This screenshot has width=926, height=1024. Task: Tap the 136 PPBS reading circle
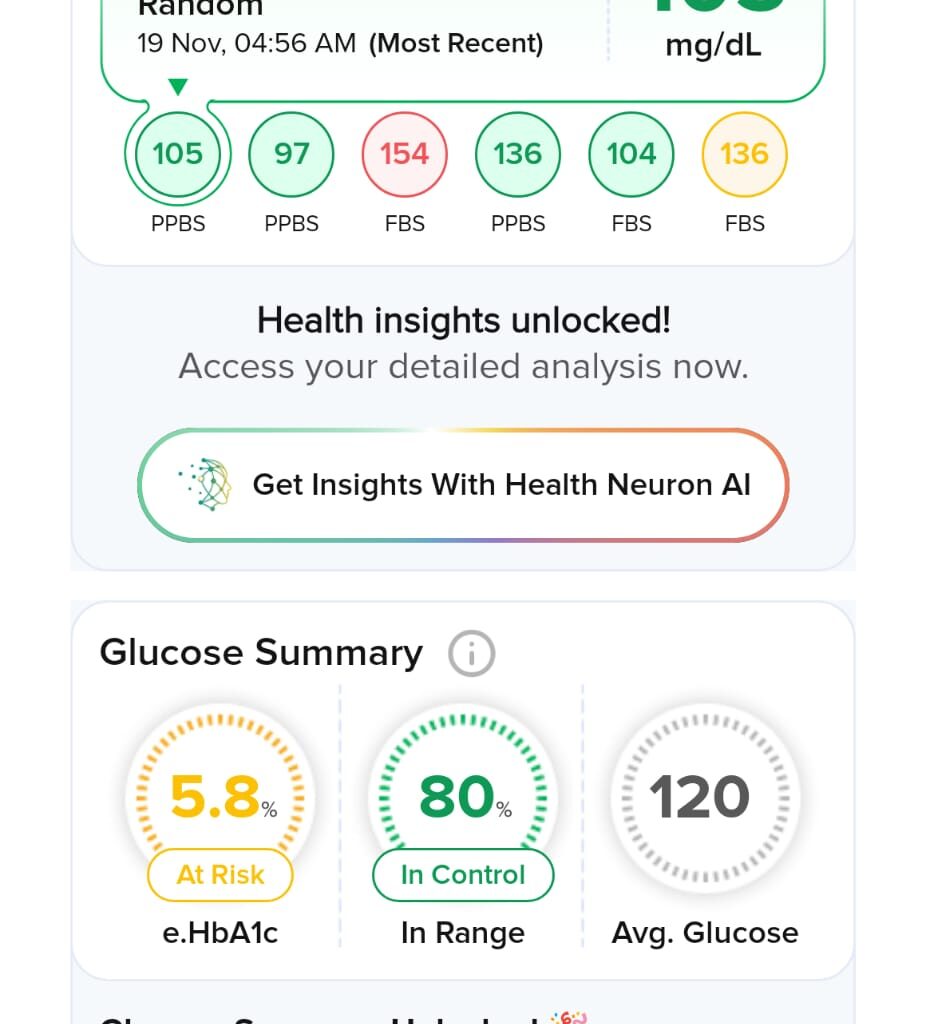[518, 154]
